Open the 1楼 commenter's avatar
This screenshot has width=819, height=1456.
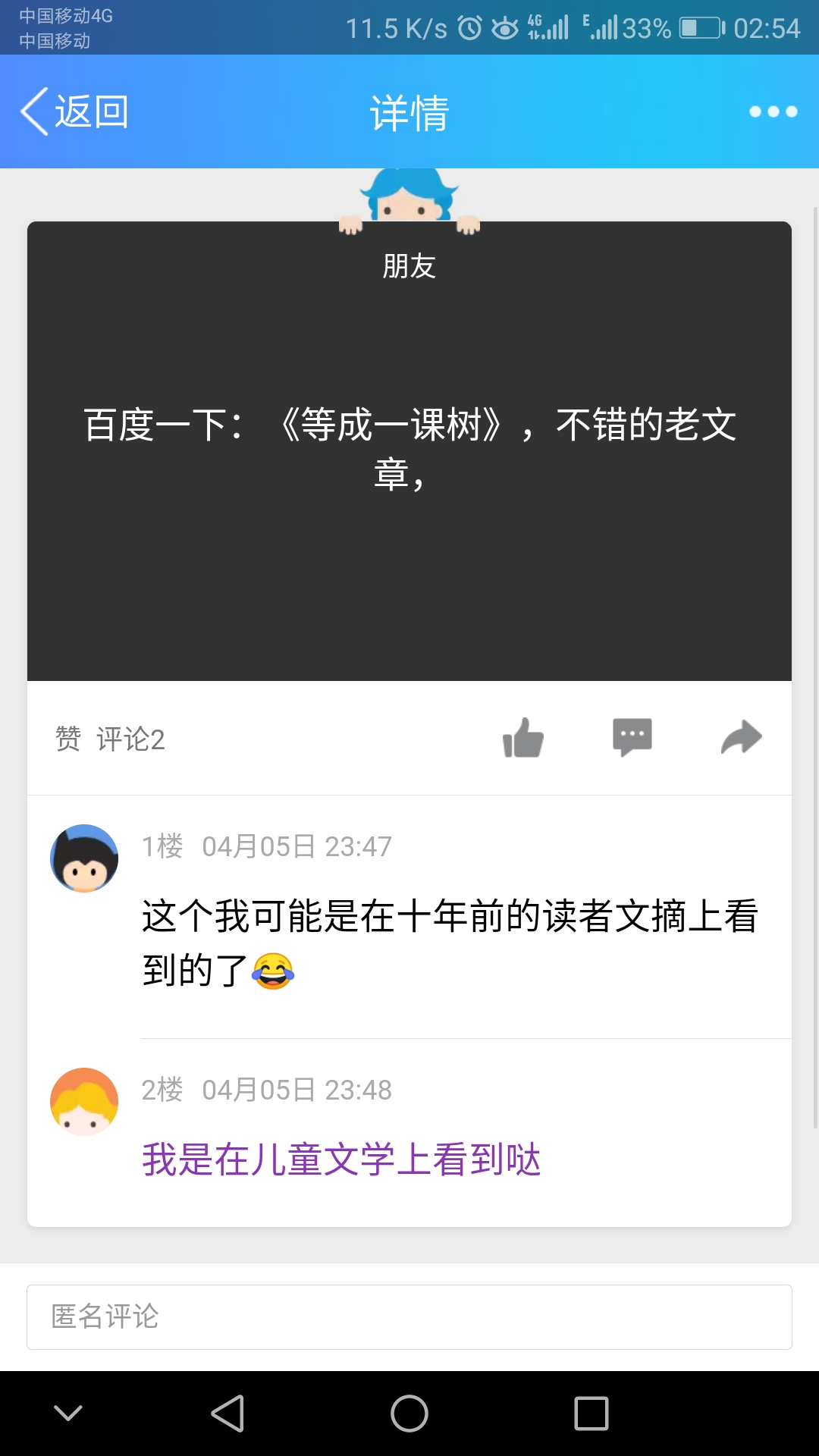pyautogui.click(x=84, y=858)
